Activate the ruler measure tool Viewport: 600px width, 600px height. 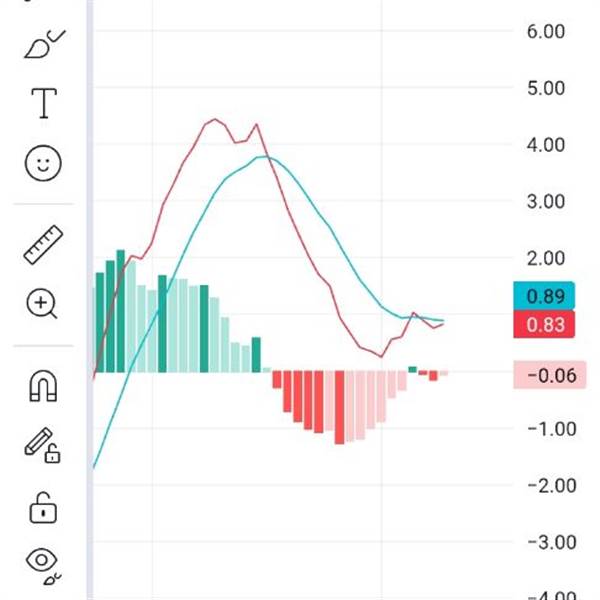(x=43, y=245)
